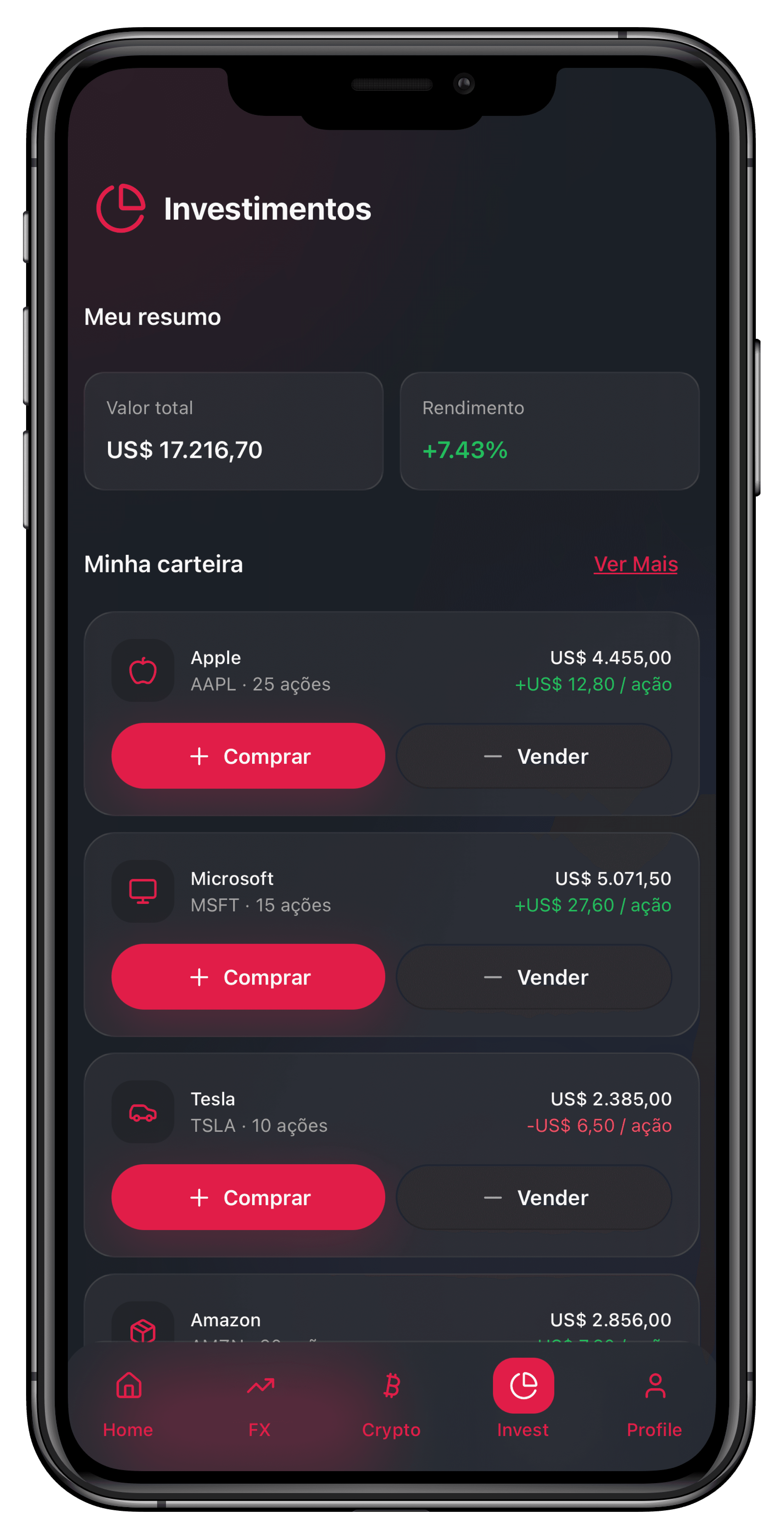Tap Vender on the Microsoft card

(x=534, y=977)
